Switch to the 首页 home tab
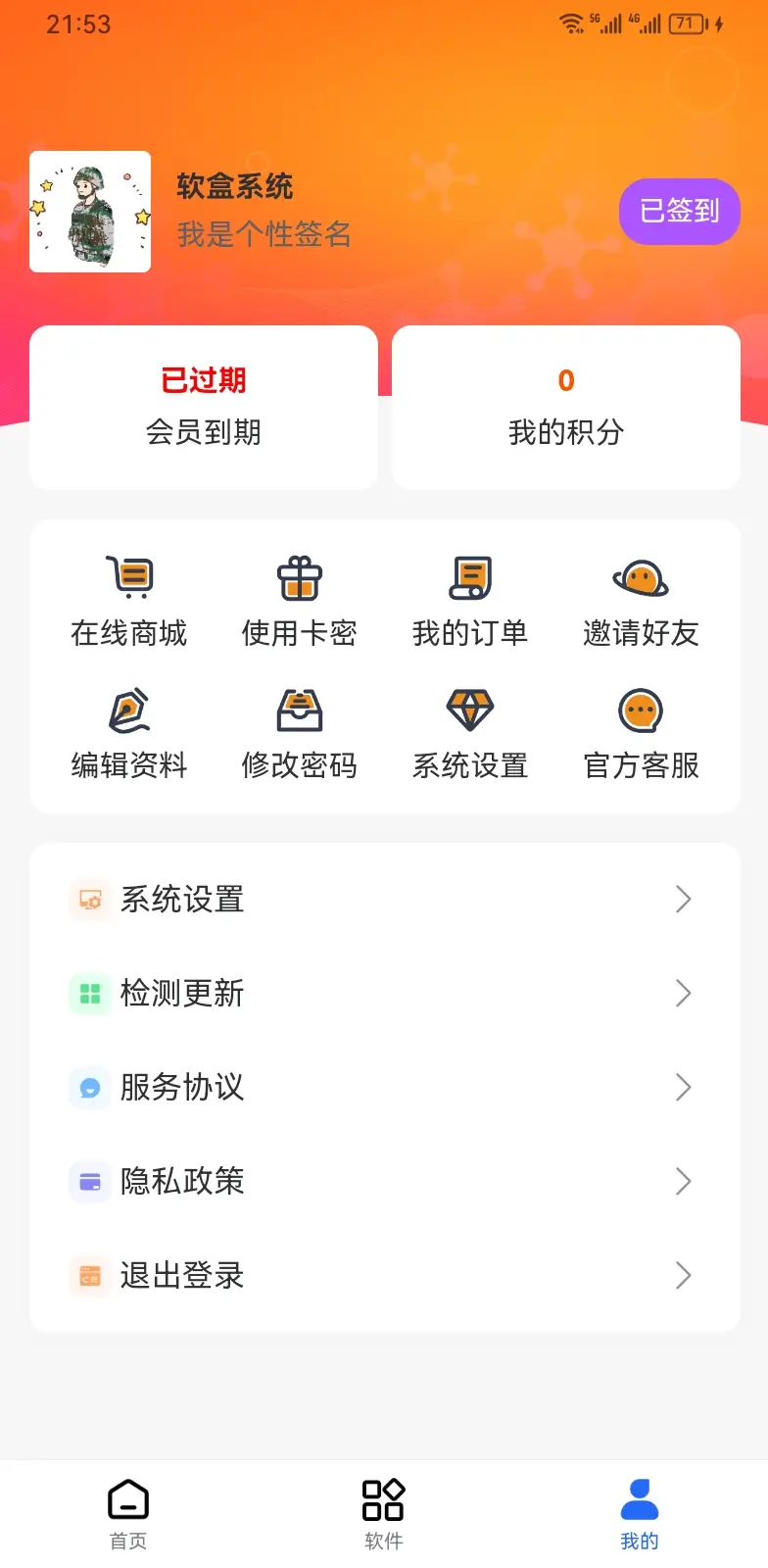The image size is (768, 1568). click(128, 1514)
